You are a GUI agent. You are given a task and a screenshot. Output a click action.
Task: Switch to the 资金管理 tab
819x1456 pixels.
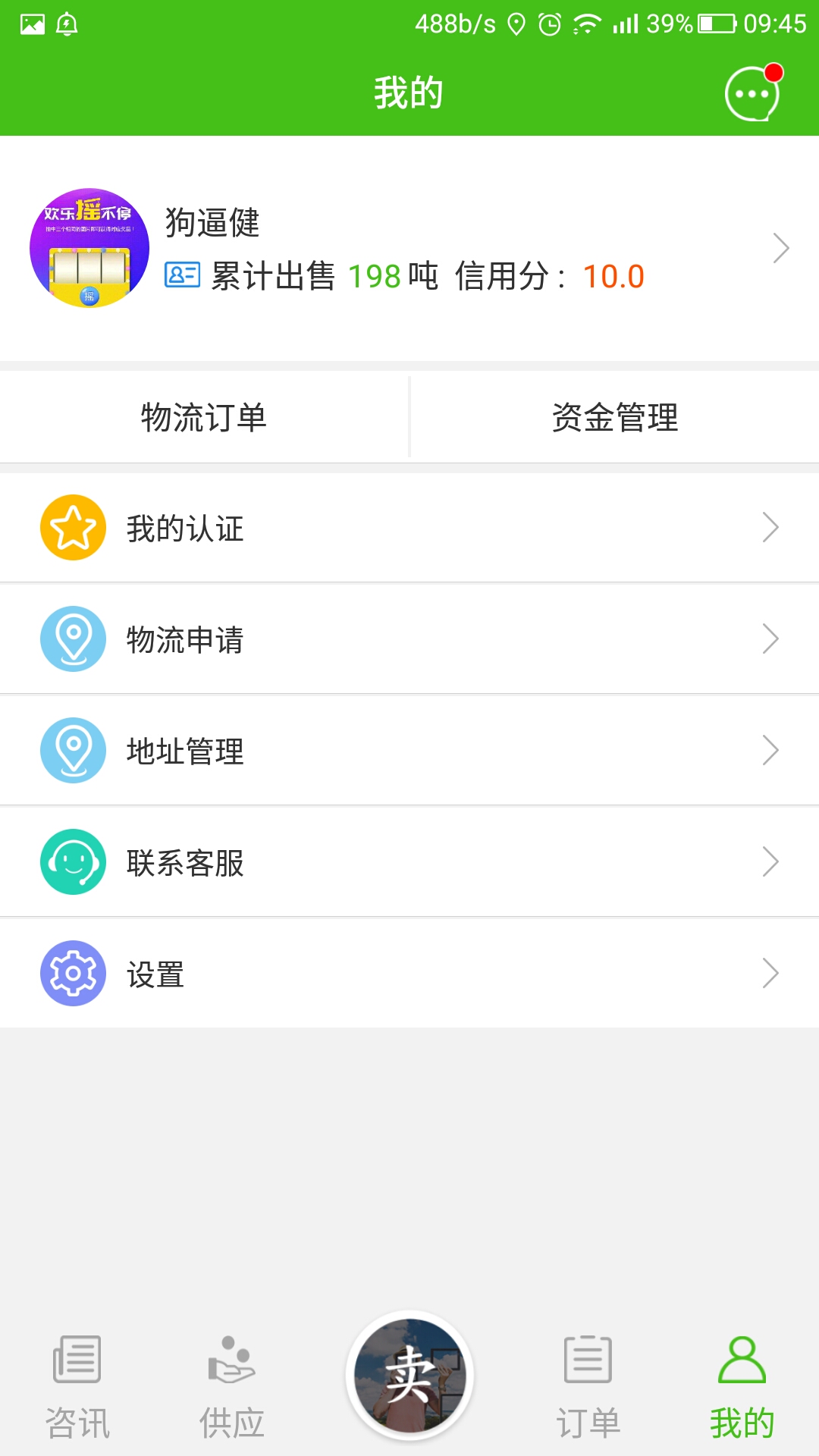[x=614, y=416]
